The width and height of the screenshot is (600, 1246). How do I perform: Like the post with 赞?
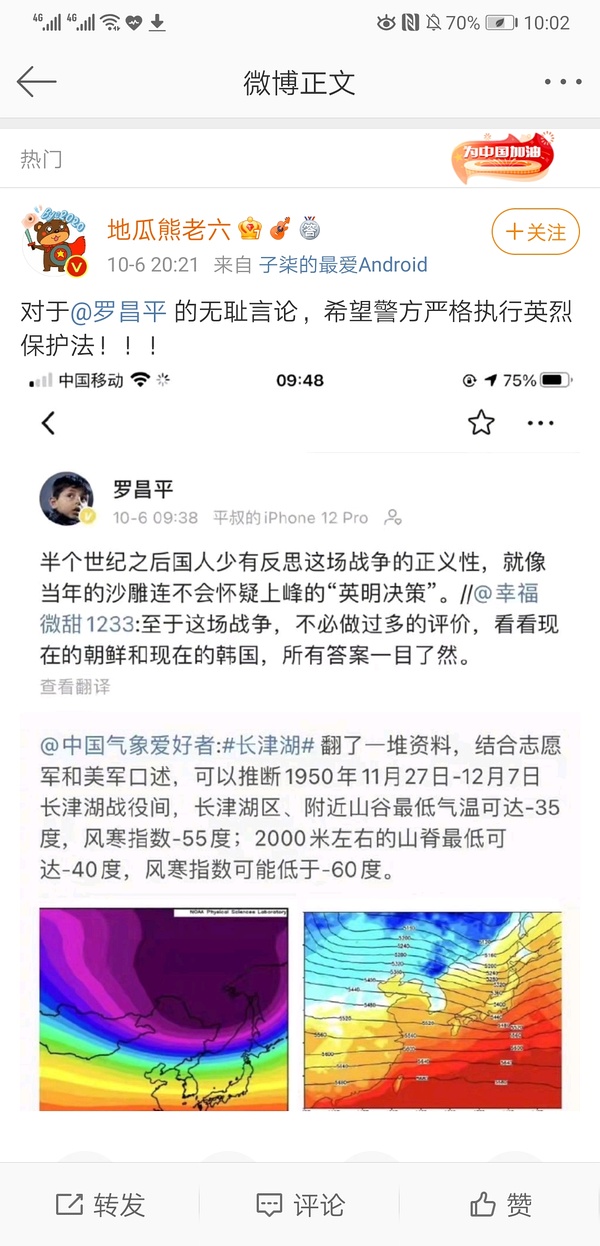tap(500, 1205)
